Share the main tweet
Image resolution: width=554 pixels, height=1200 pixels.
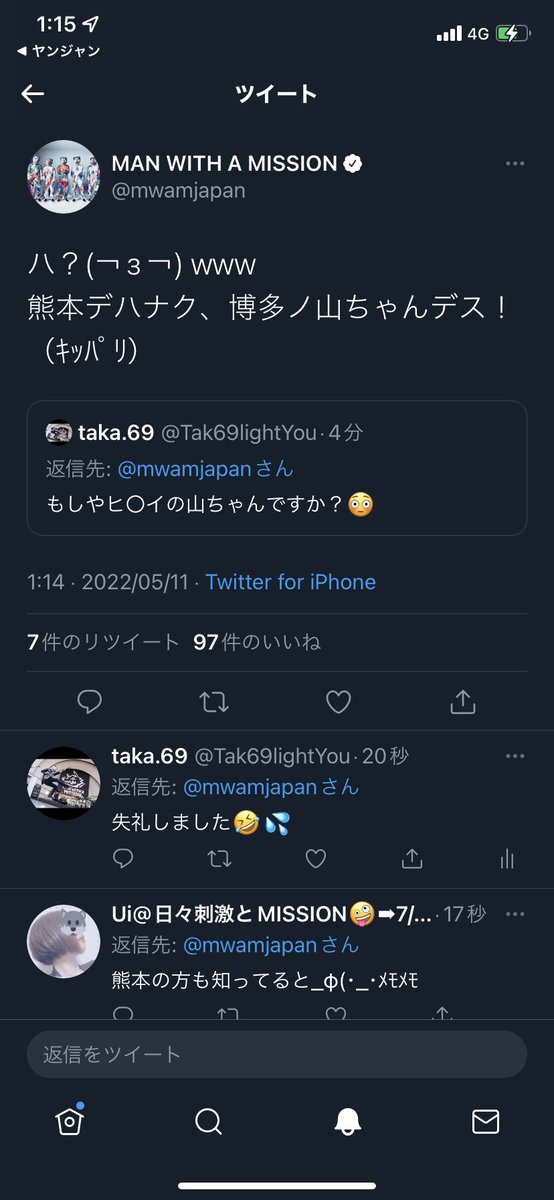pos(463,702)
